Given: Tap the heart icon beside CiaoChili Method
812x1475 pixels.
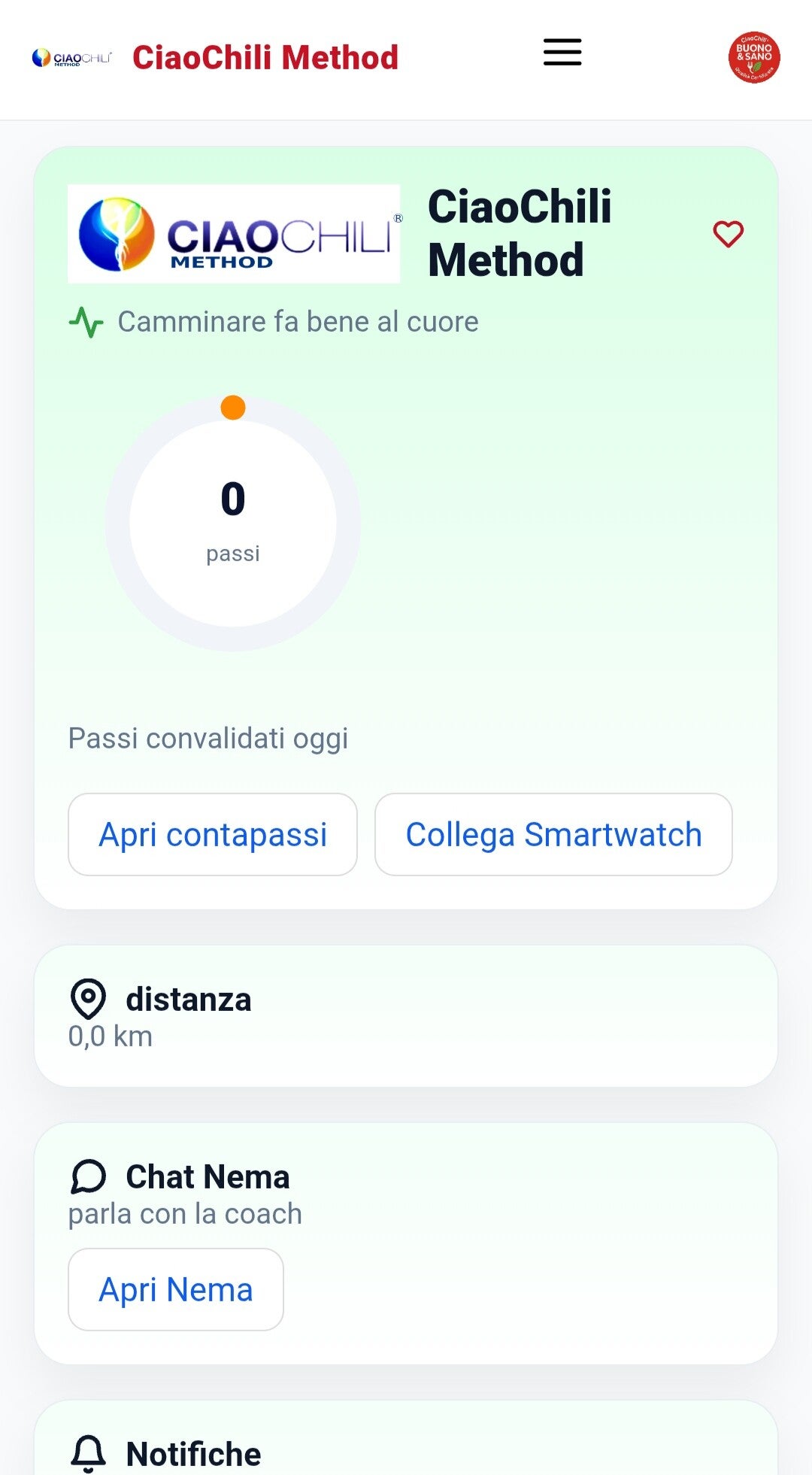Looking at the screenshot, I should click(728, 234).
